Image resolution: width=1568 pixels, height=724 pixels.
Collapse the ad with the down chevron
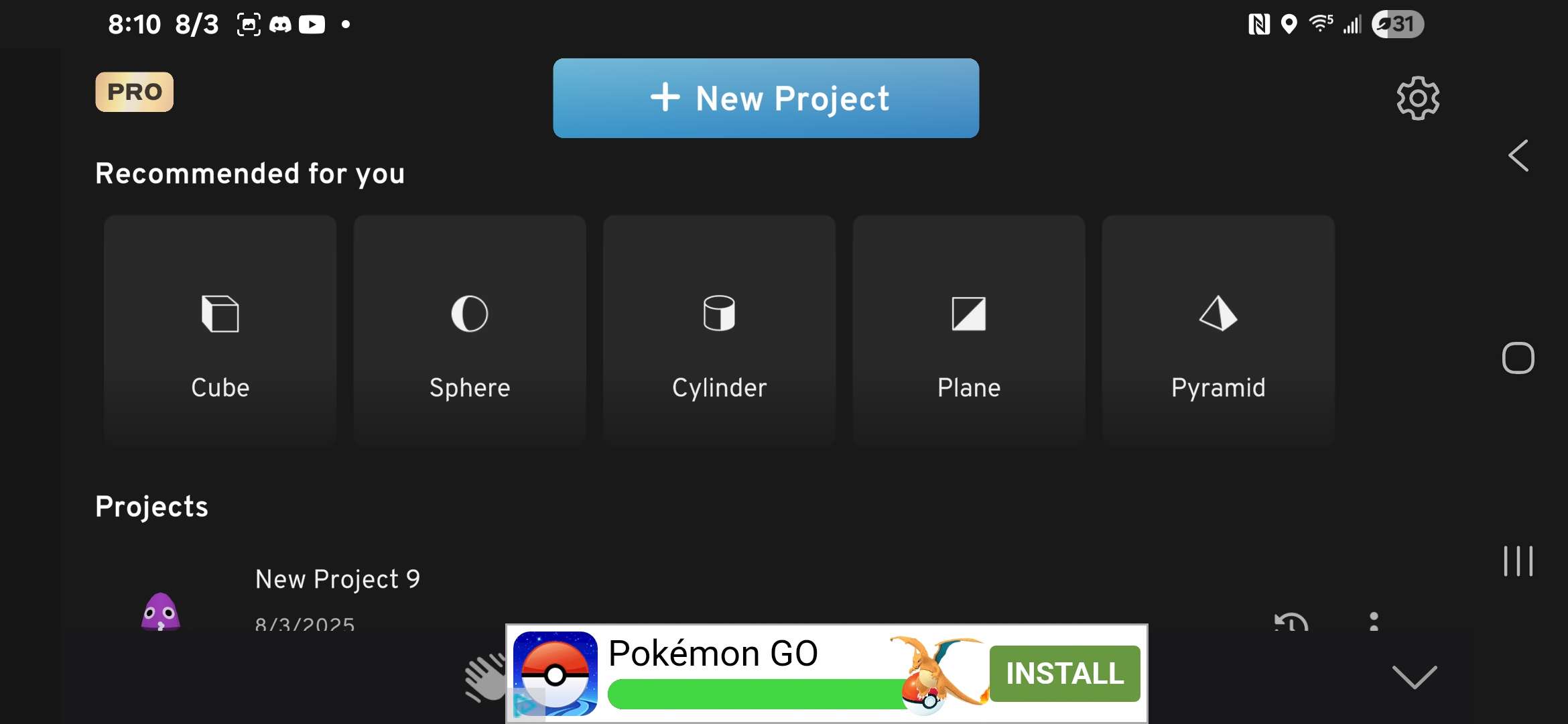[1415, 676]
